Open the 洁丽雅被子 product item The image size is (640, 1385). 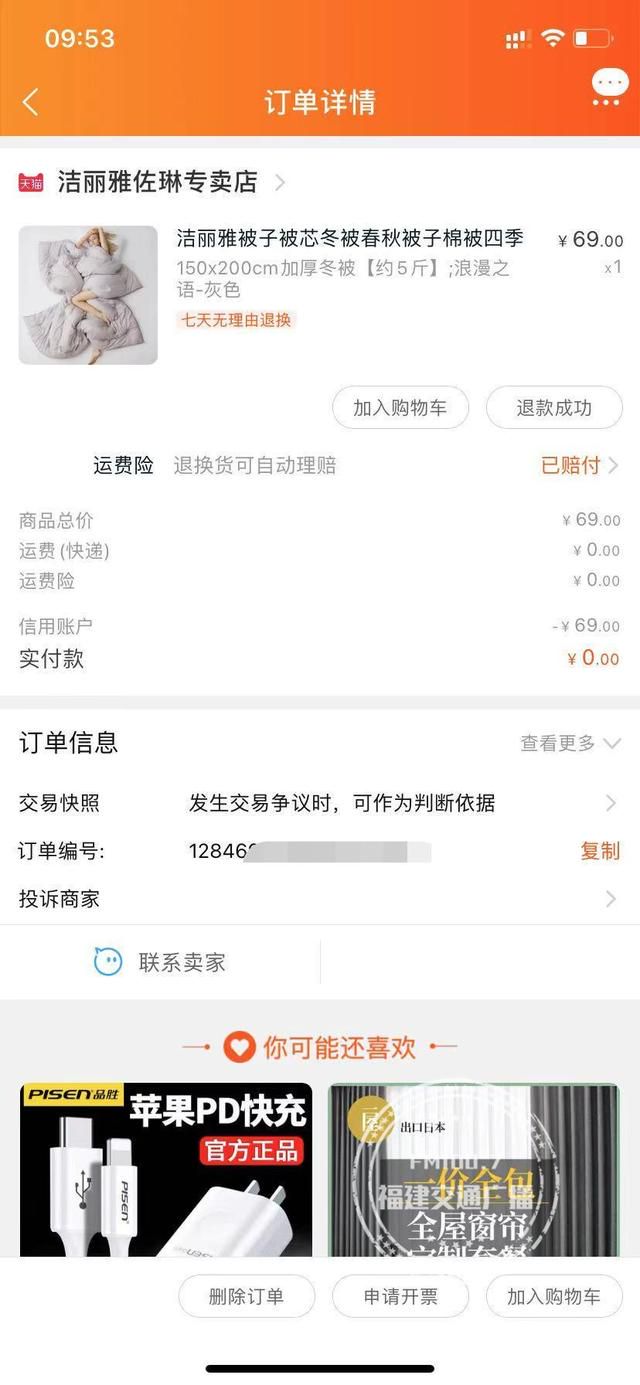[x=320, y=295]
